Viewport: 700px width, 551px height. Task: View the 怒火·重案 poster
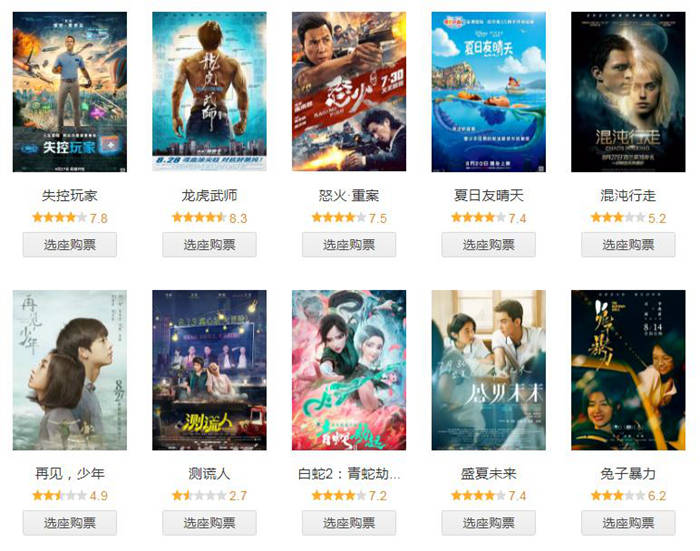[x=349, y=92]
